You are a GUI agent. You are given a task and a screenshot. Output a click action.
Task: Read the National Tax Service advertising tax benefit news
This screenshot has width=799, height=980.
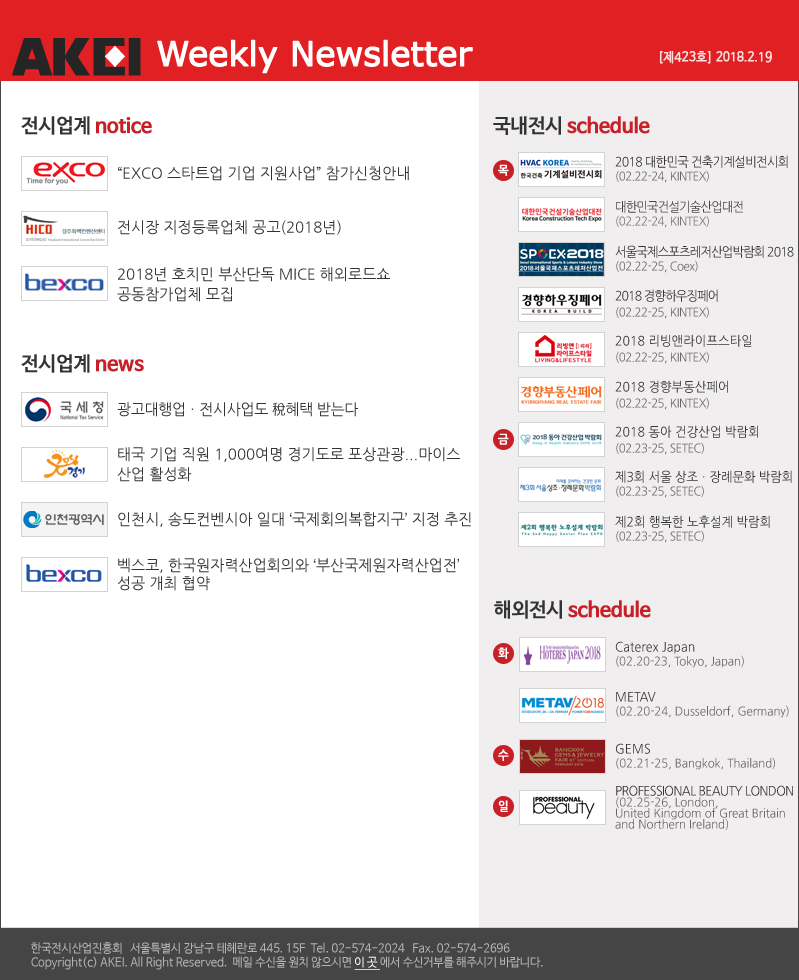coord(237,409)
